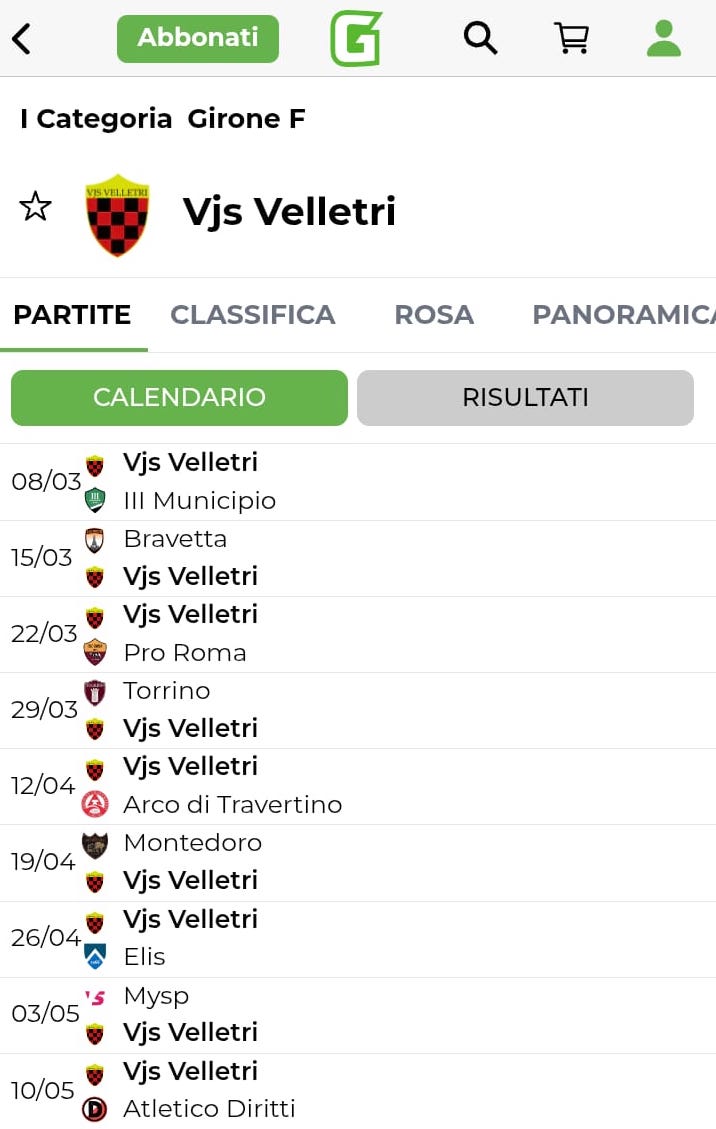The height and width of the screenshot is (1129, 716).
Task: Show the Risultati list
Action: (525, 397)
